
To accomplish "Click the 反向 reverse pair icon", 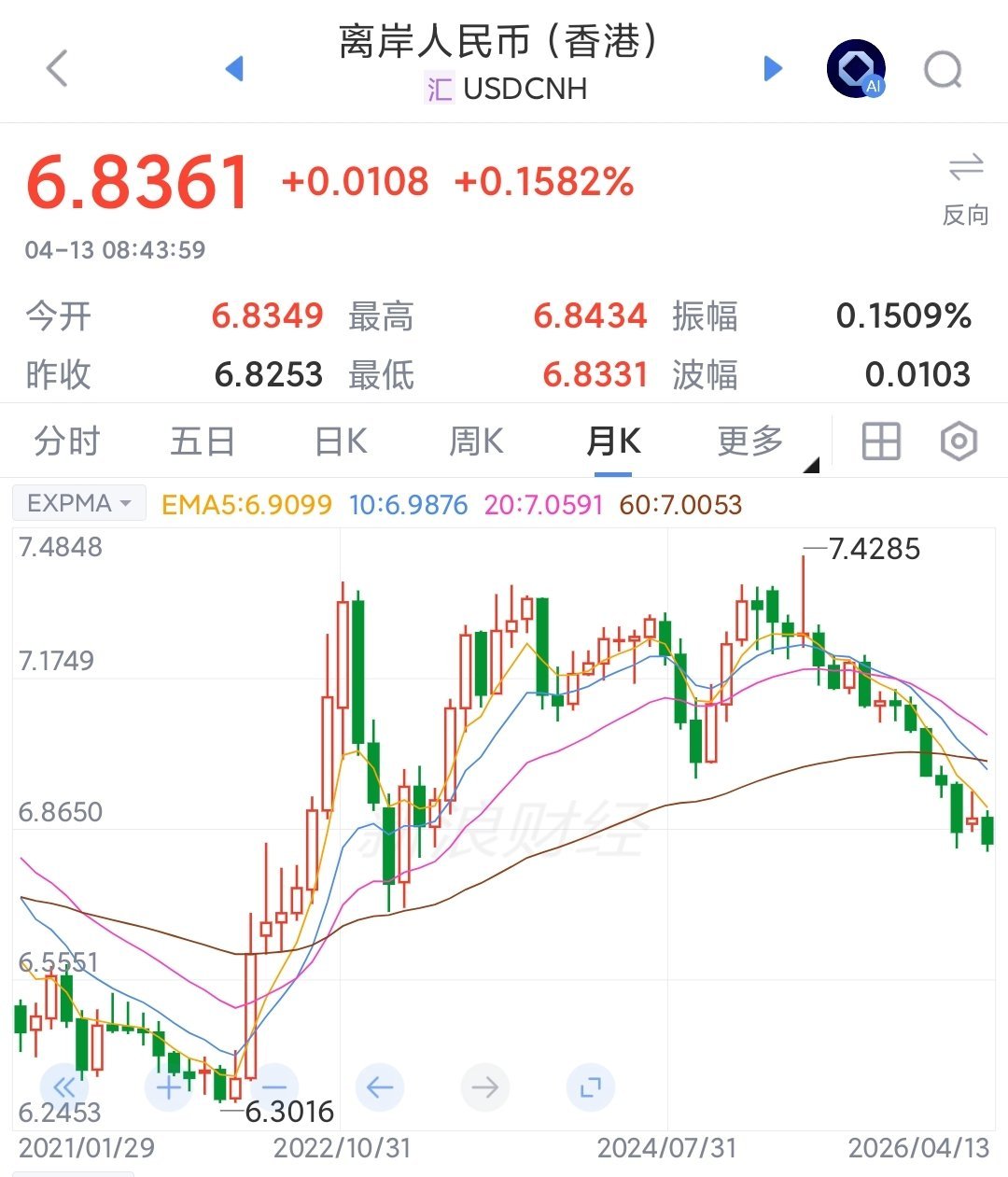I will pyautogui.click(x=966, y=182).
